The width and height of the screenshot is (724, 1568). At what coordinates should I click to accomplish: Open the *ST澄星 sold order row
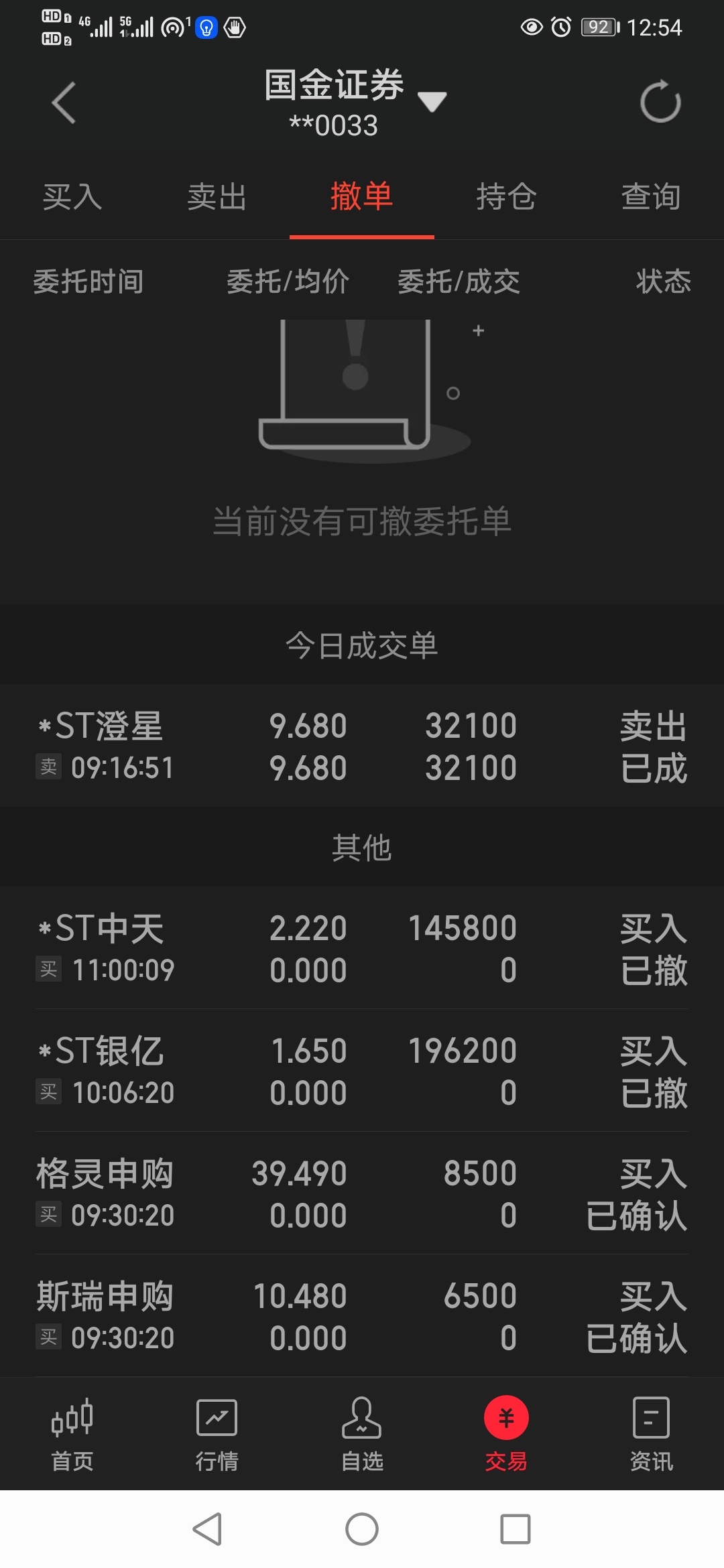click(362, 746)
